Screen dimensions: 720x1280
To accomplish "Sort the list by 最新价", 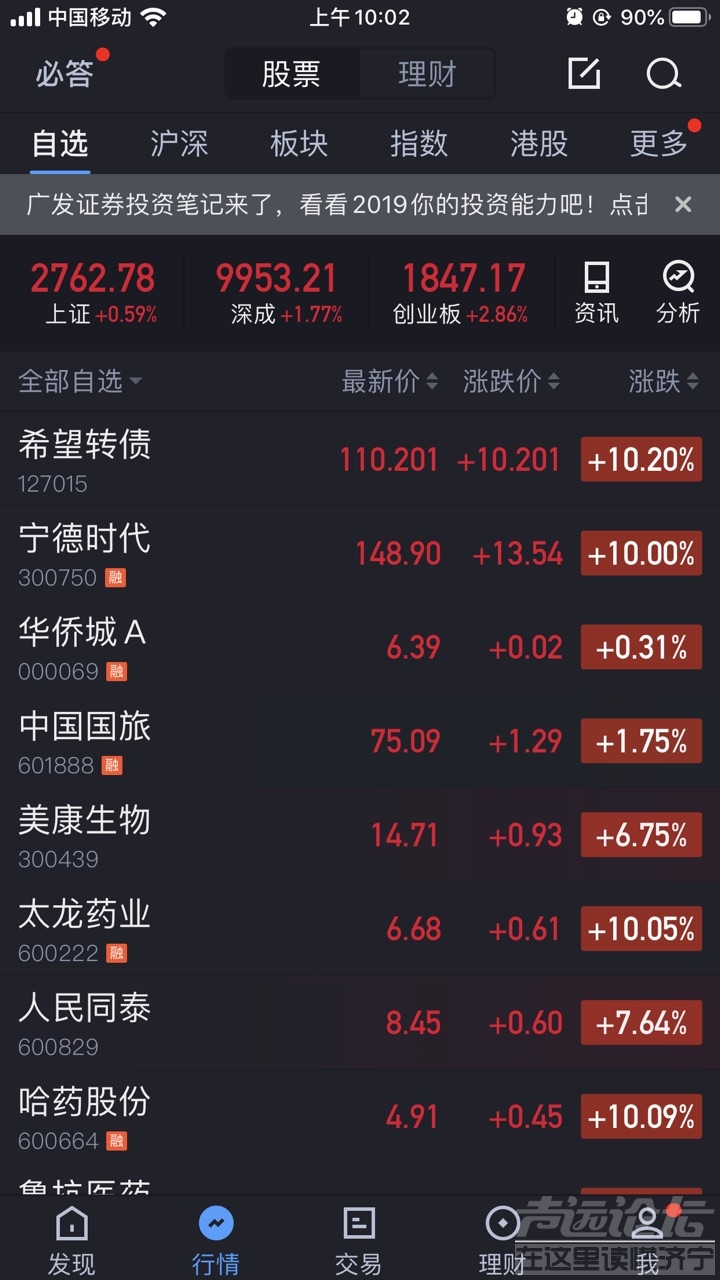I will tap(389, 381).
